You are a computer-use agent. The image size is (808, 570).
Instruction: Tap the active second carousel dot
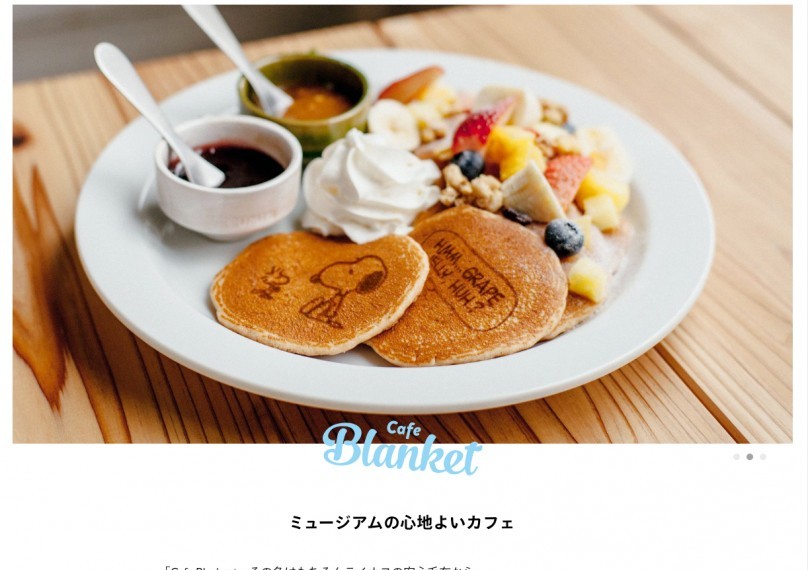point(750,457)
